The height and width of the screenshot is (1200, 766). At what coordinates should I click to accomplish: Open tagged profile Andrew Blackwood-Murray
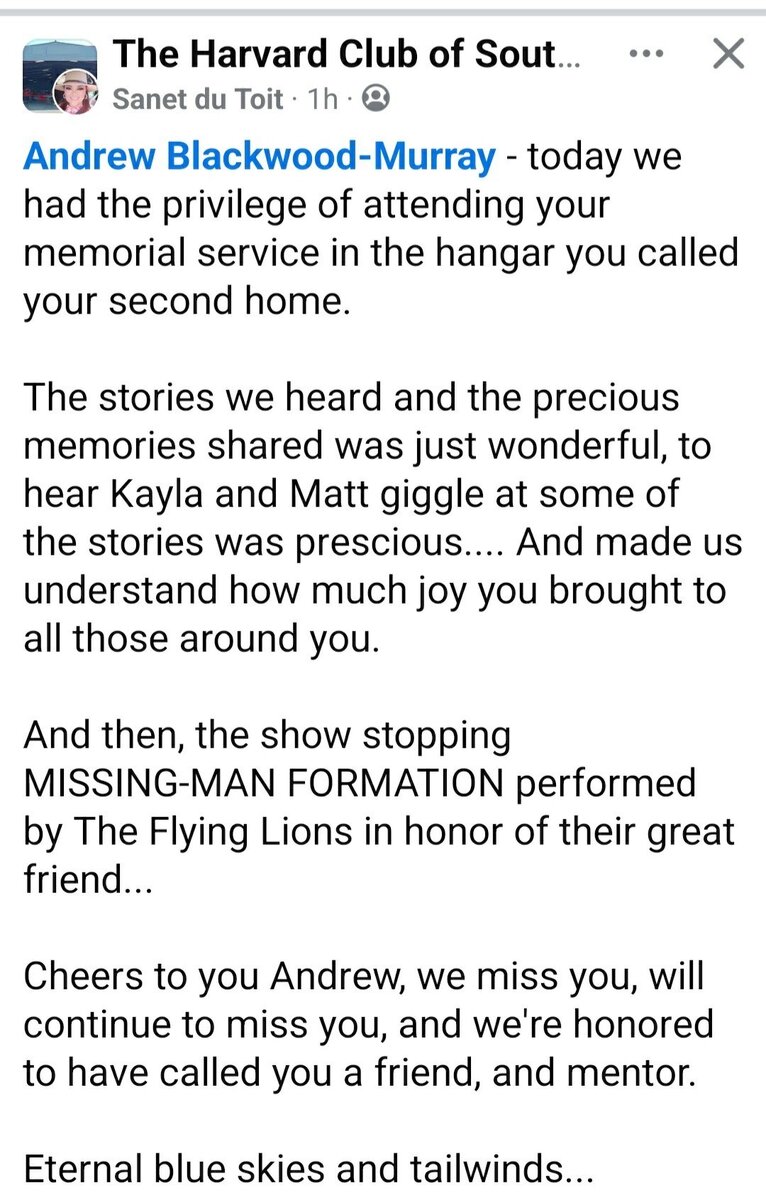click(x=259, y=156)
